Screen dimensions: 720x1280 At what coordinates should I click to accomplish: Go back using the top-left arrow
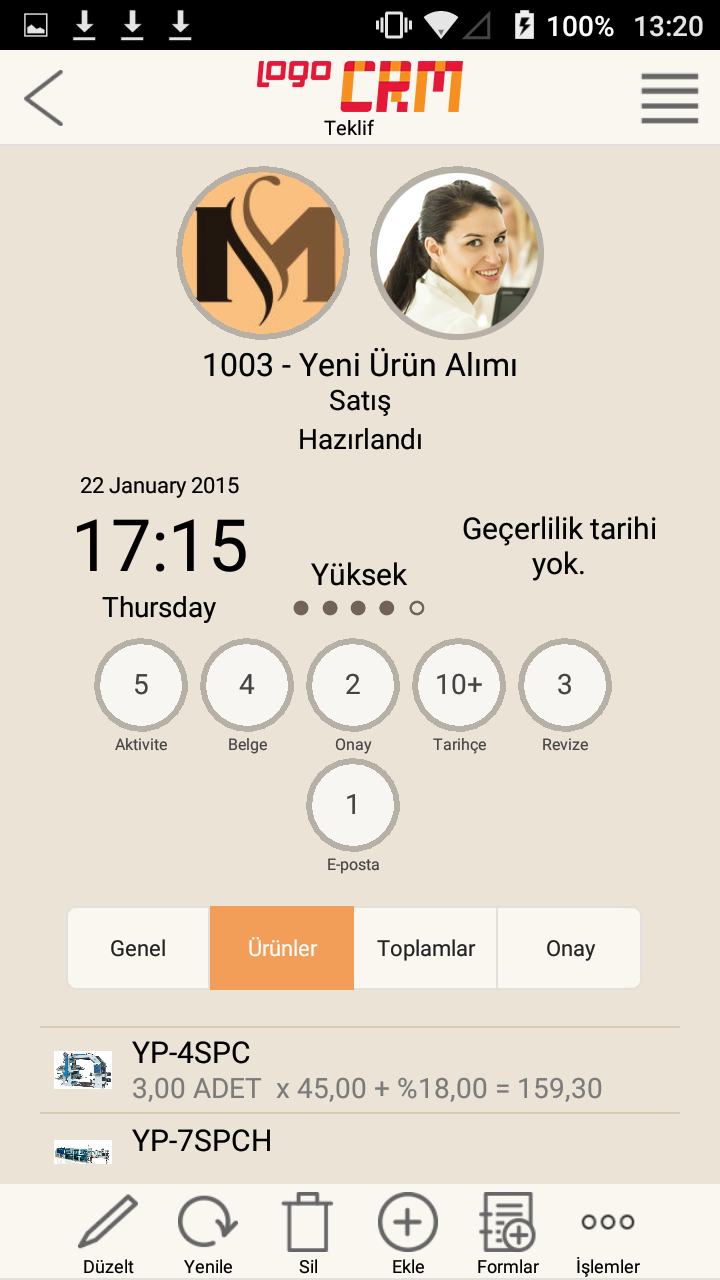click(44, 98)
